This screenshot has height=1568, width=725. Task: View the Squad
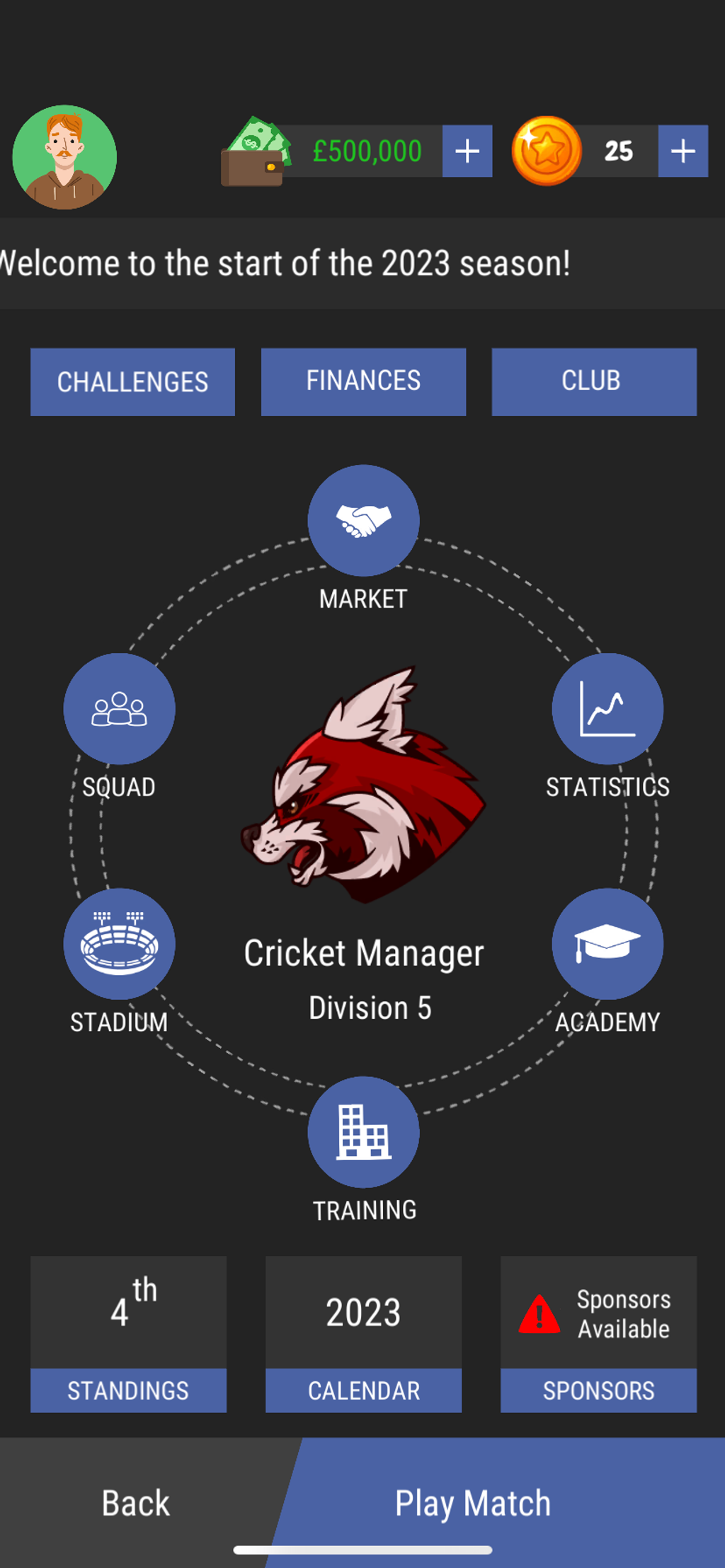point(119,709)
